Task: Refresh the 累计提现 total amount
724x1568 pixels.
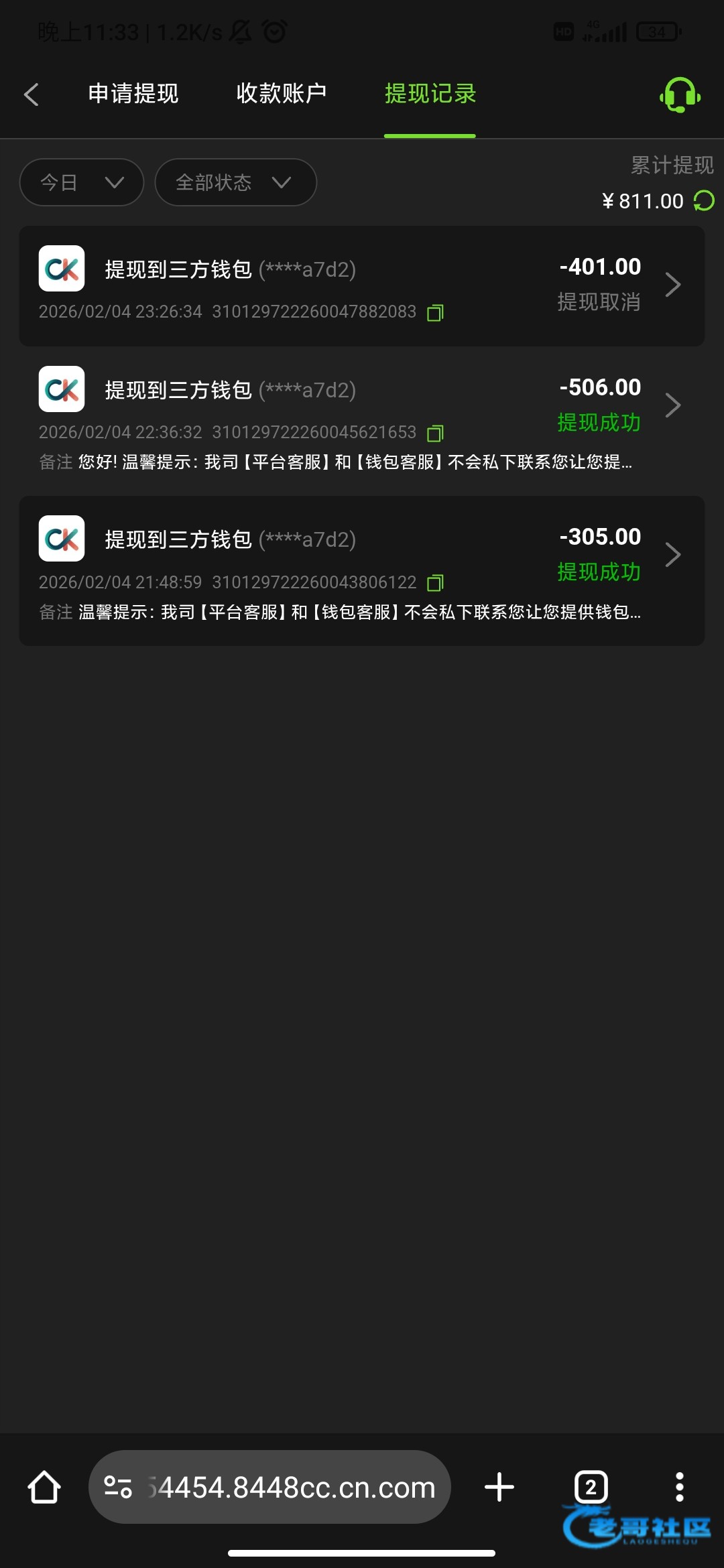Action: (704, 200)
